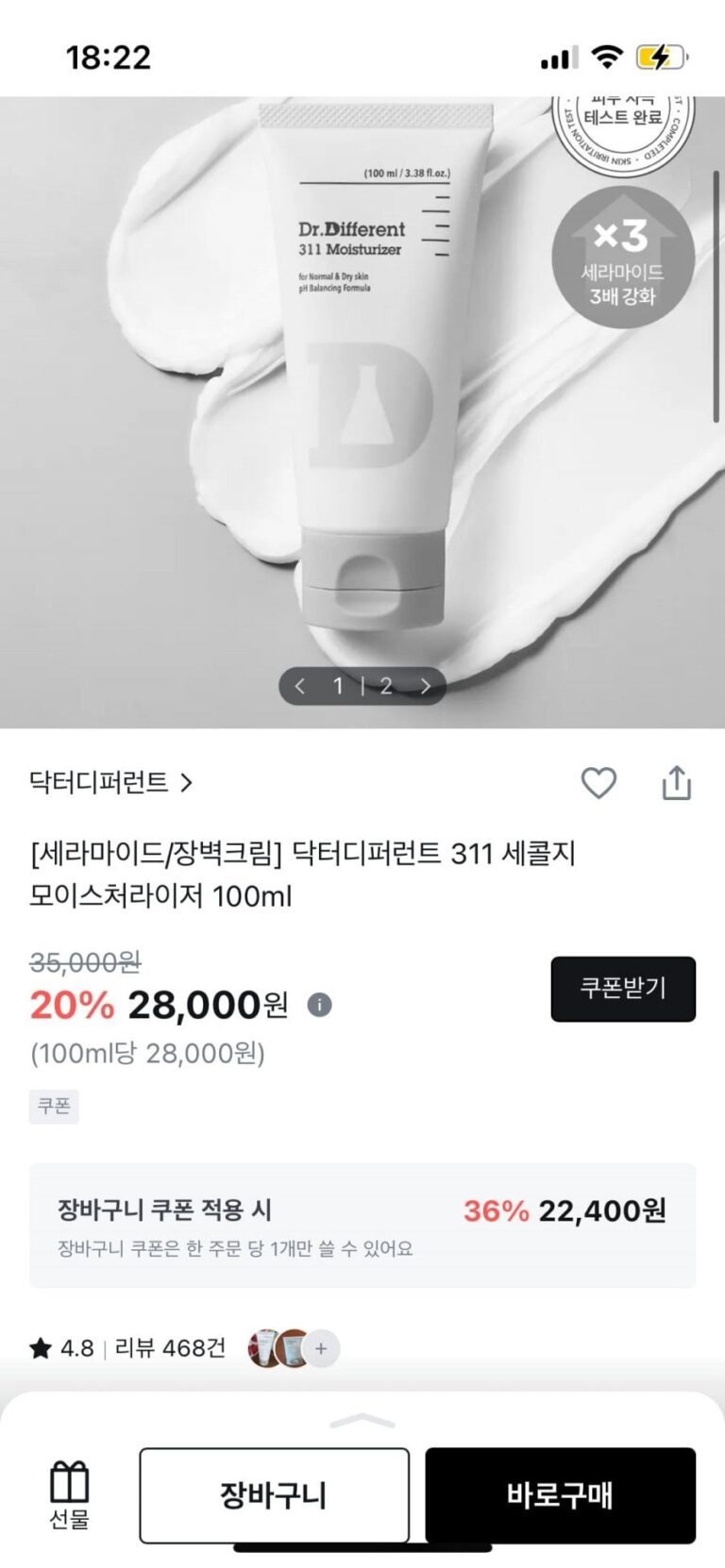View more review photos with plus icon
This screenshot has height=1568, width=725.
click(x=321, y=1349)
